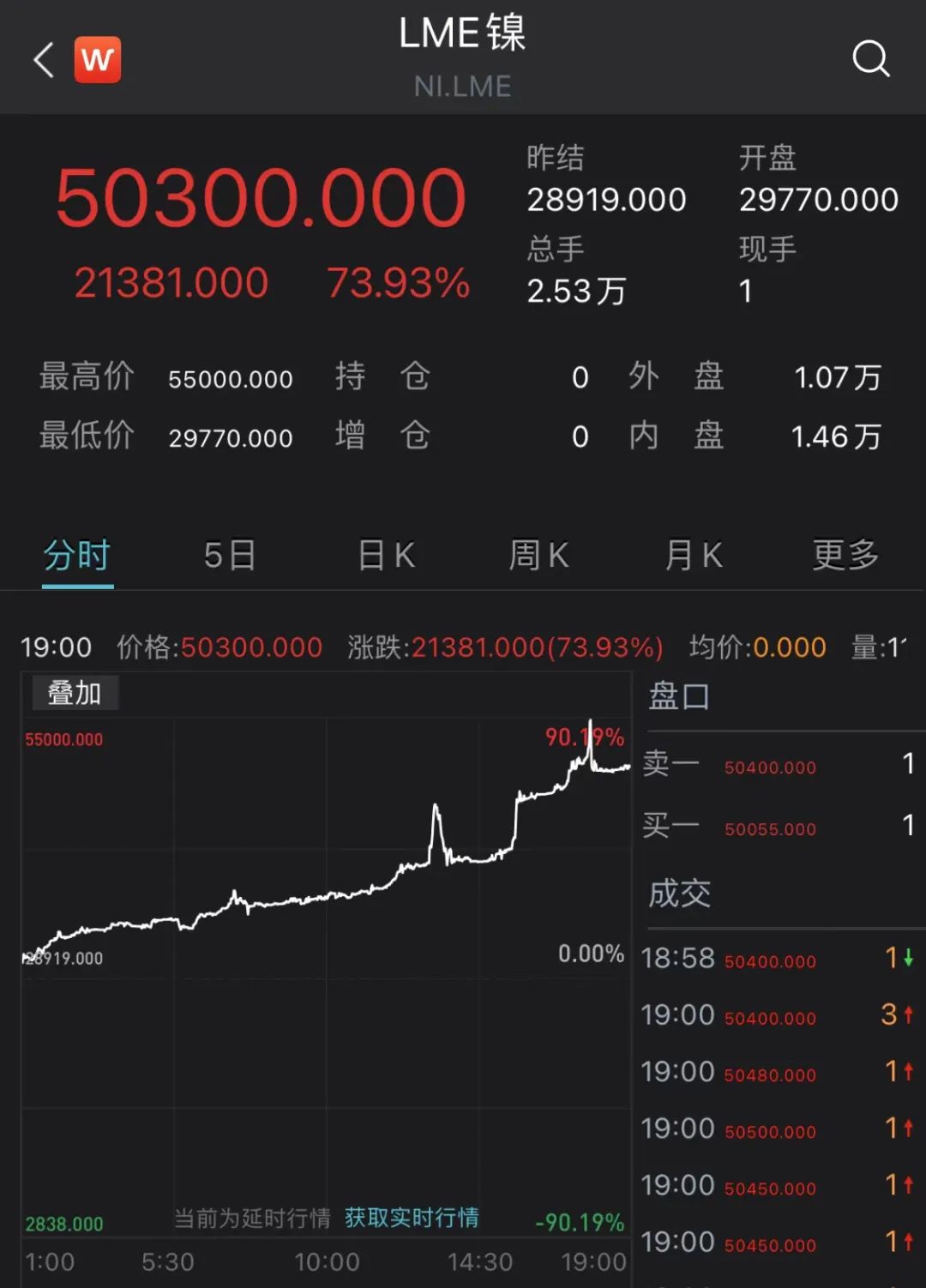Expand the 盘口 order book panel

coord(682,697)
